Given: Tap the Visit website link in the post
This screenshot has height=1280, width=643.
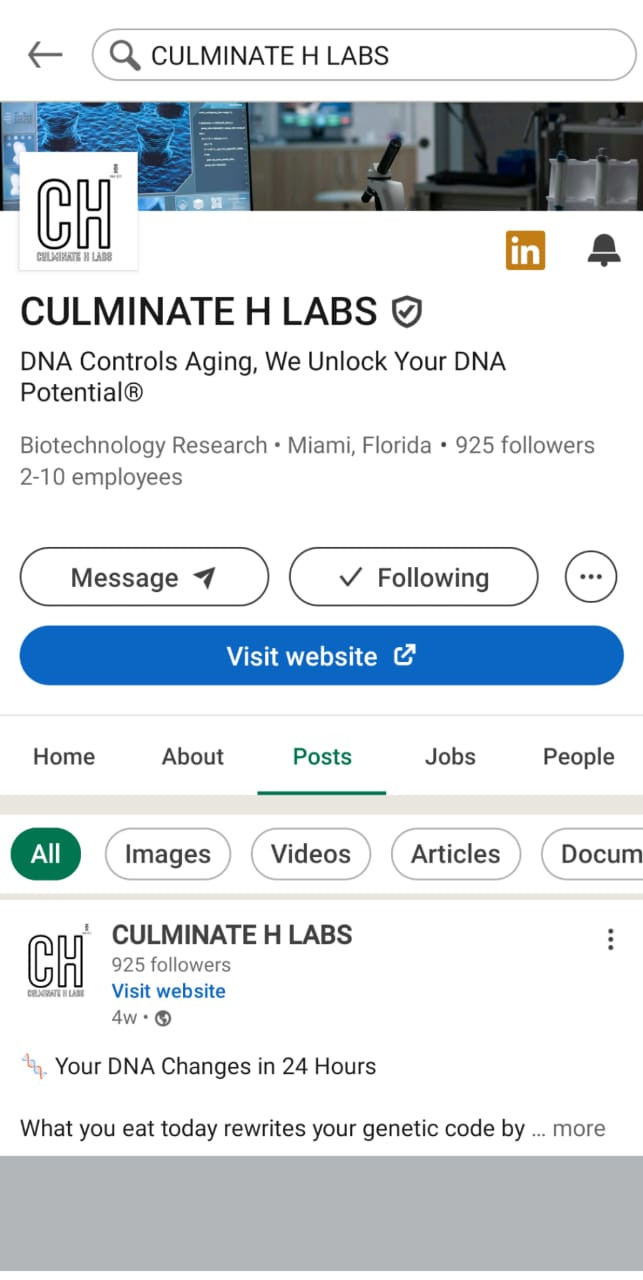Looking at the screenshot, I should 169,991.
